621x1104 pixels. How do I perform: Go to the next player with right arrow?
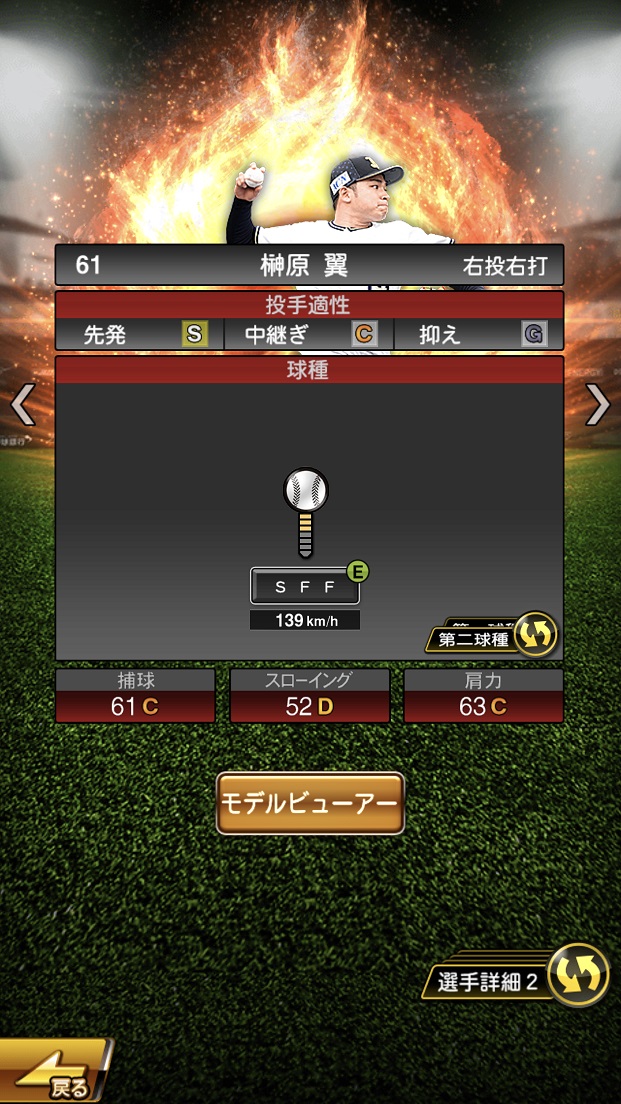coord(597,405)
